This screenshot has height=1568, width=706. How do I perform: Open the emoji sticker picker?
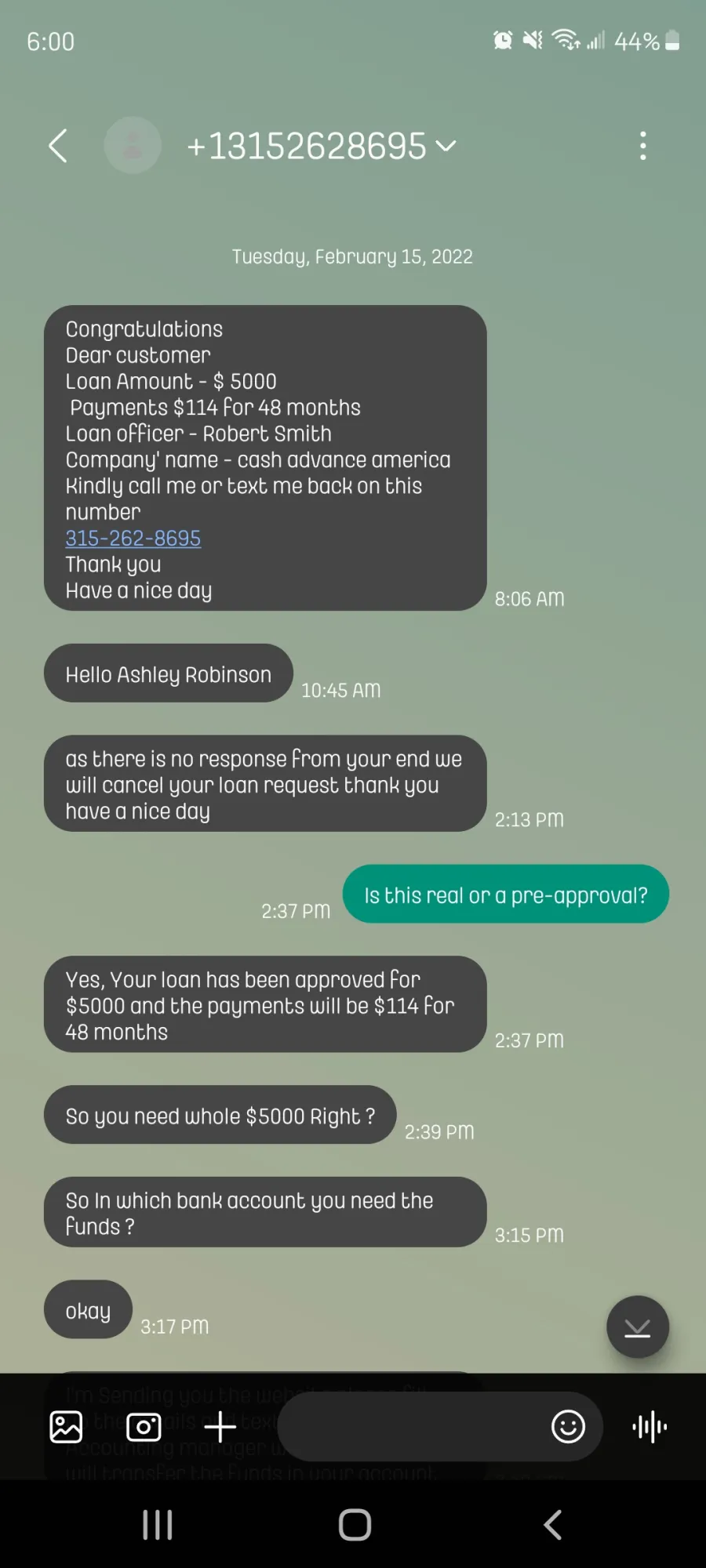569,1427
